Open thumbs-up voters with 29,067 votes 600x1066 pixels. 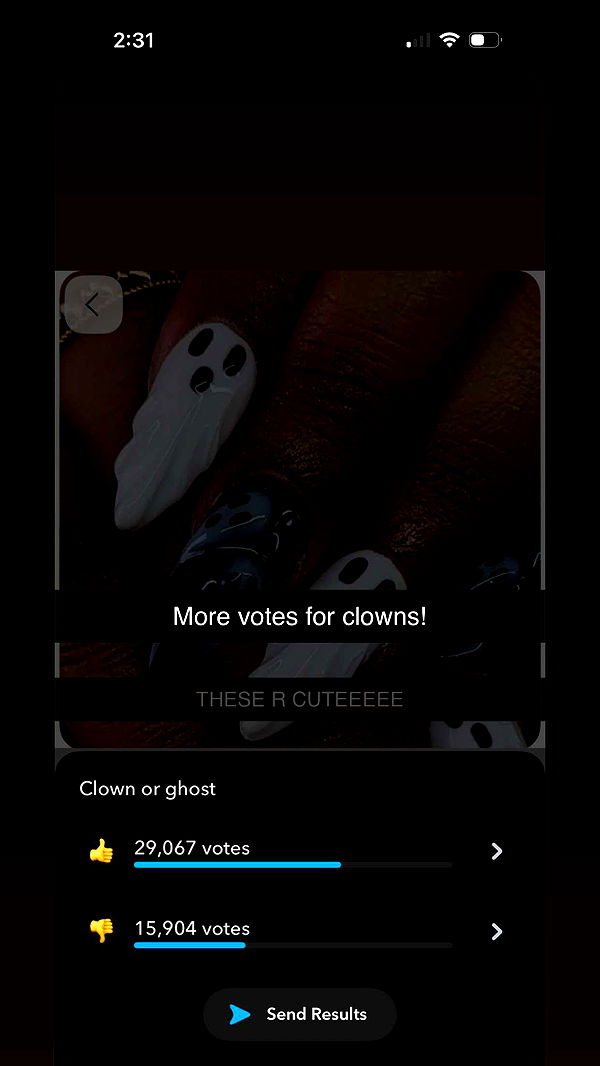[x=496, y=851]
